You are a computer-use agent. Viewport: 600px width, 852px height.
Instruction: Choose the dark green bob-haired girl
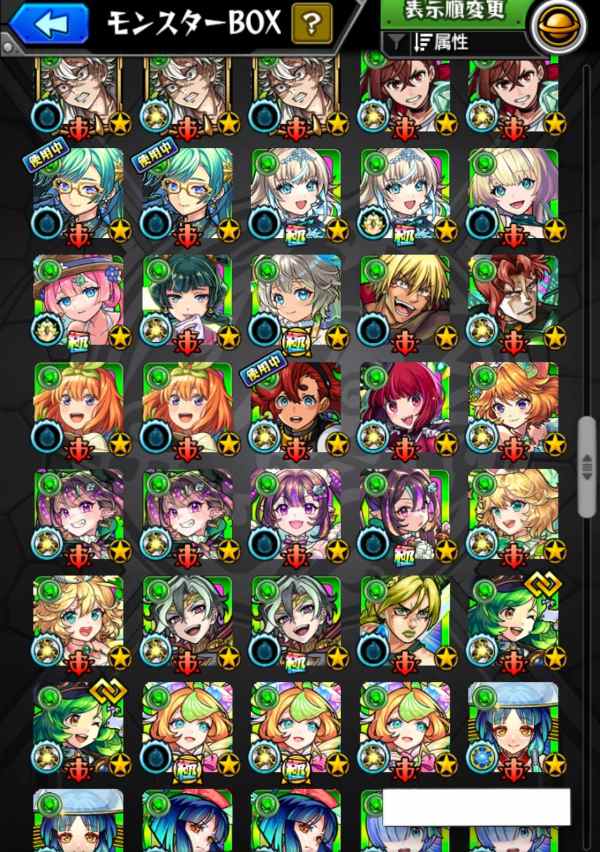pyautogui.click(x=187, y=302)
